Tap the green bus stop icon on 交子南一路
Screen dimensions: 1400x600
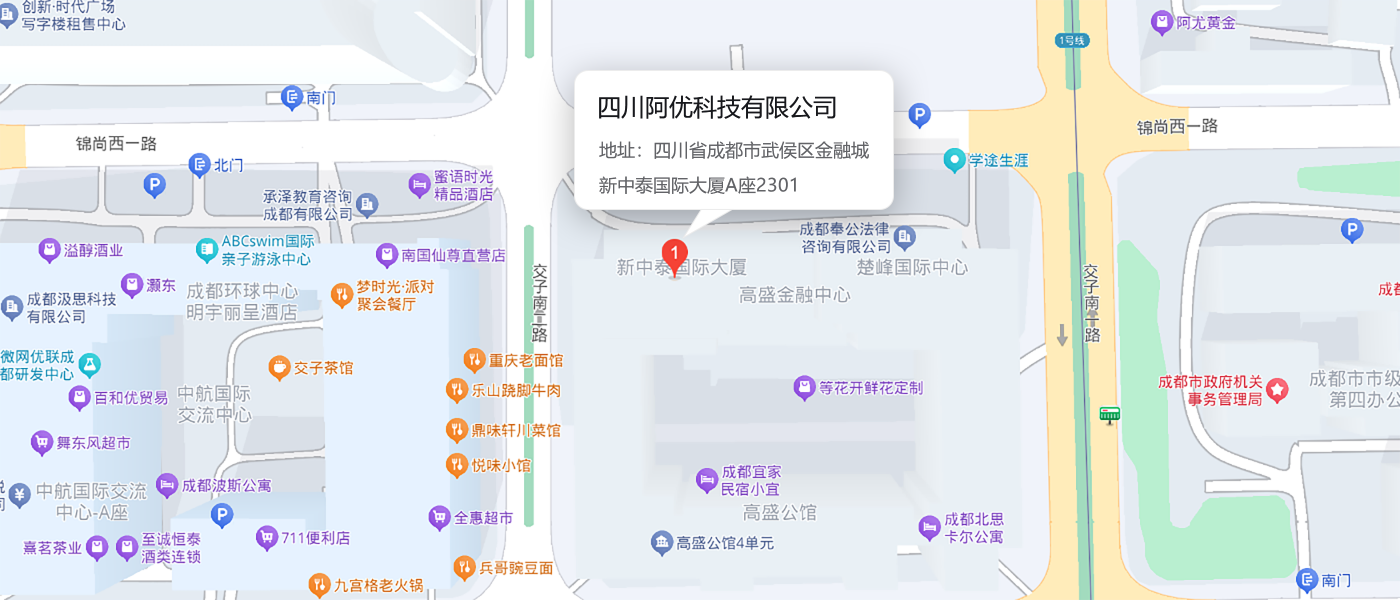point(1109,414)
